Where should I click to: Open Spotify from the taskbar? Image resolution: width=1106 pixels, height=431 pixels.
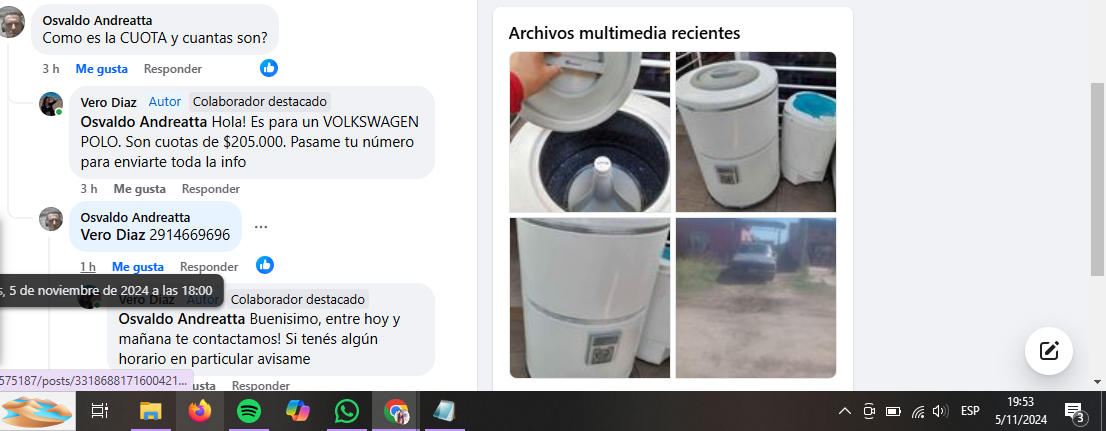pos(249,411)
